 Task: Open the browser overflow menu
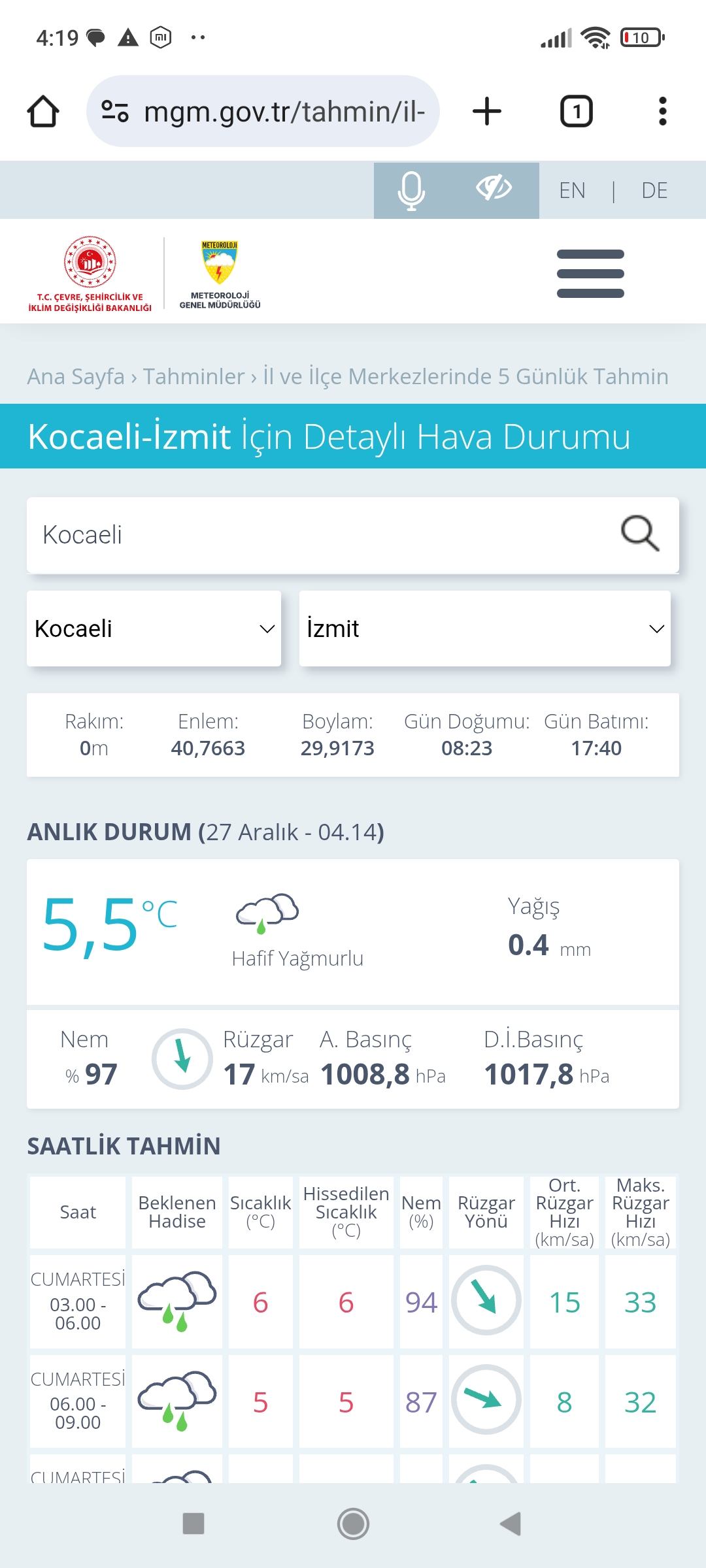coord(663,111)
